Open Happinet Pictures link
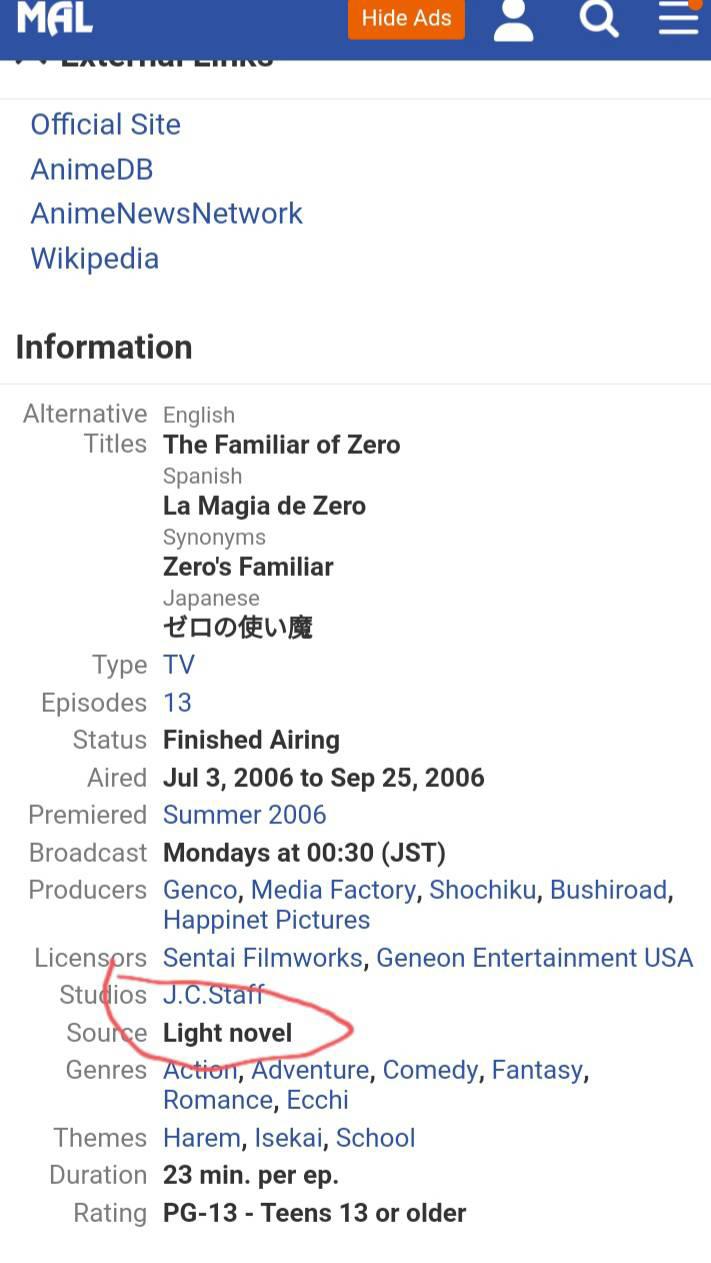 [x=267, y=920]
